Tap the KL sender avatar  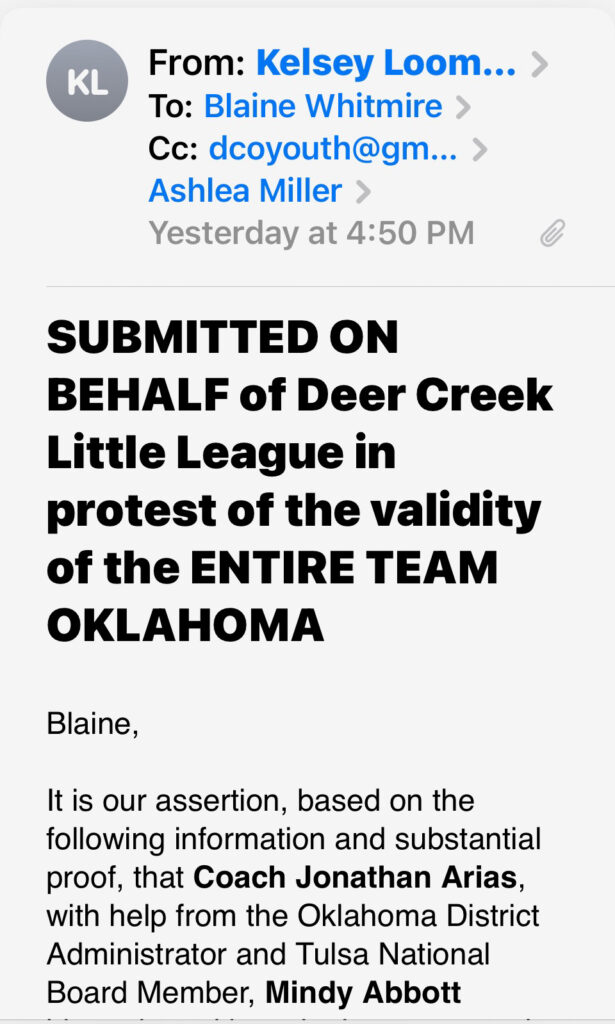point(87,82)
